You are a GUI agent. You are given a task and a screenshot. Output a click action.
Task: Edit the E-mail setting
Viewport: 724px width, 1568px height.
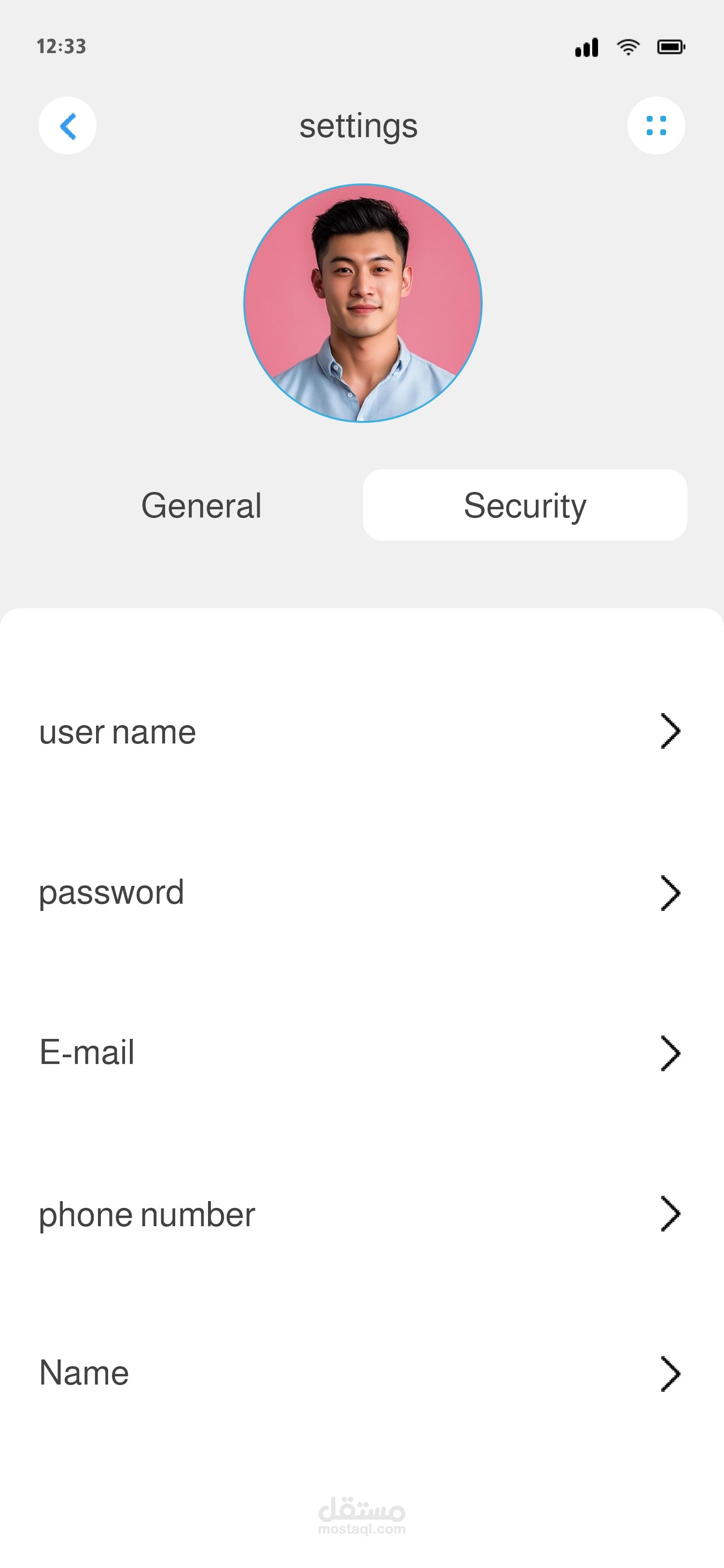pyautogui.click(x=362, y=1052)
